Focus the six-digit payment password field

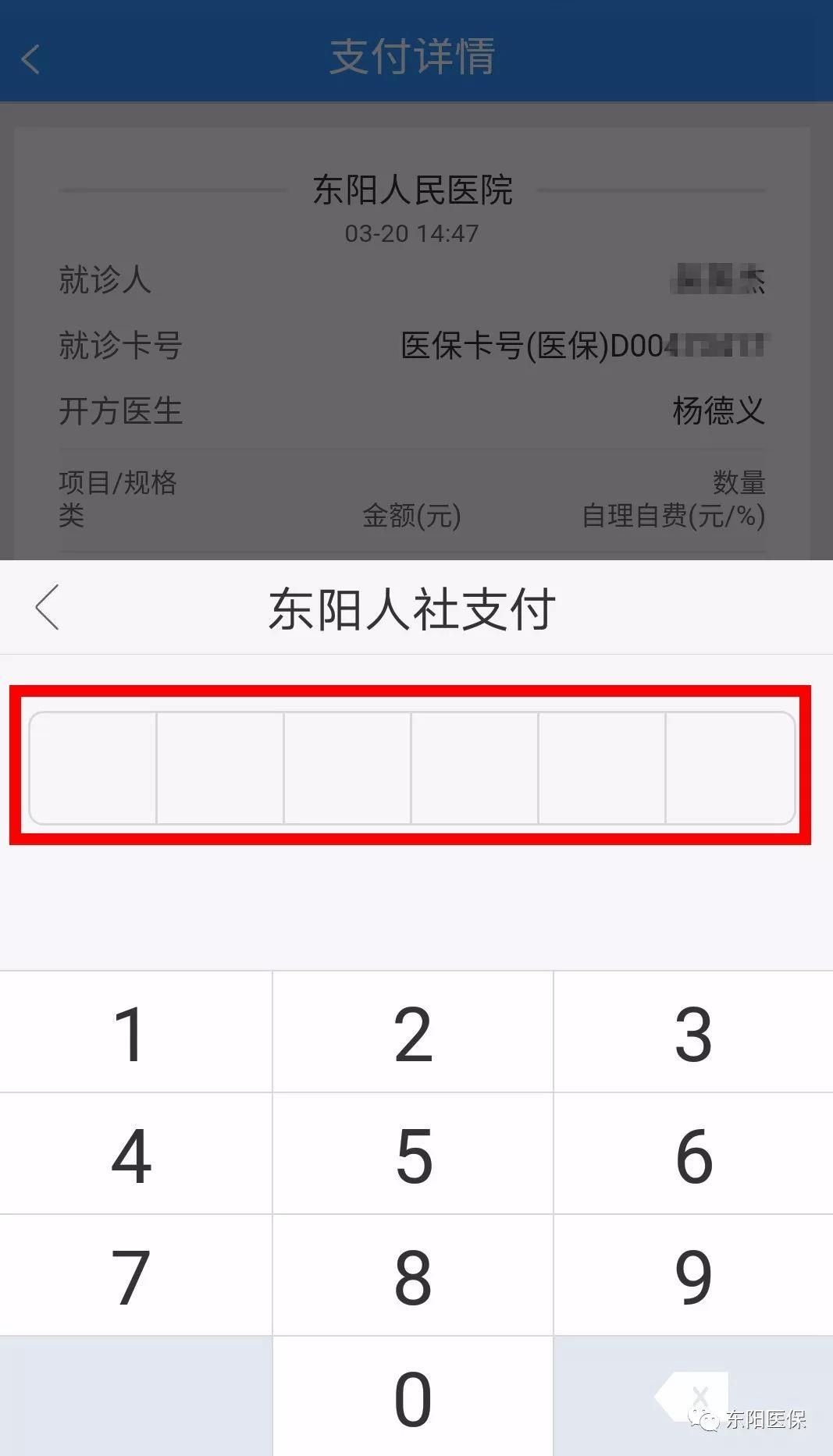[x=411, y=767]
